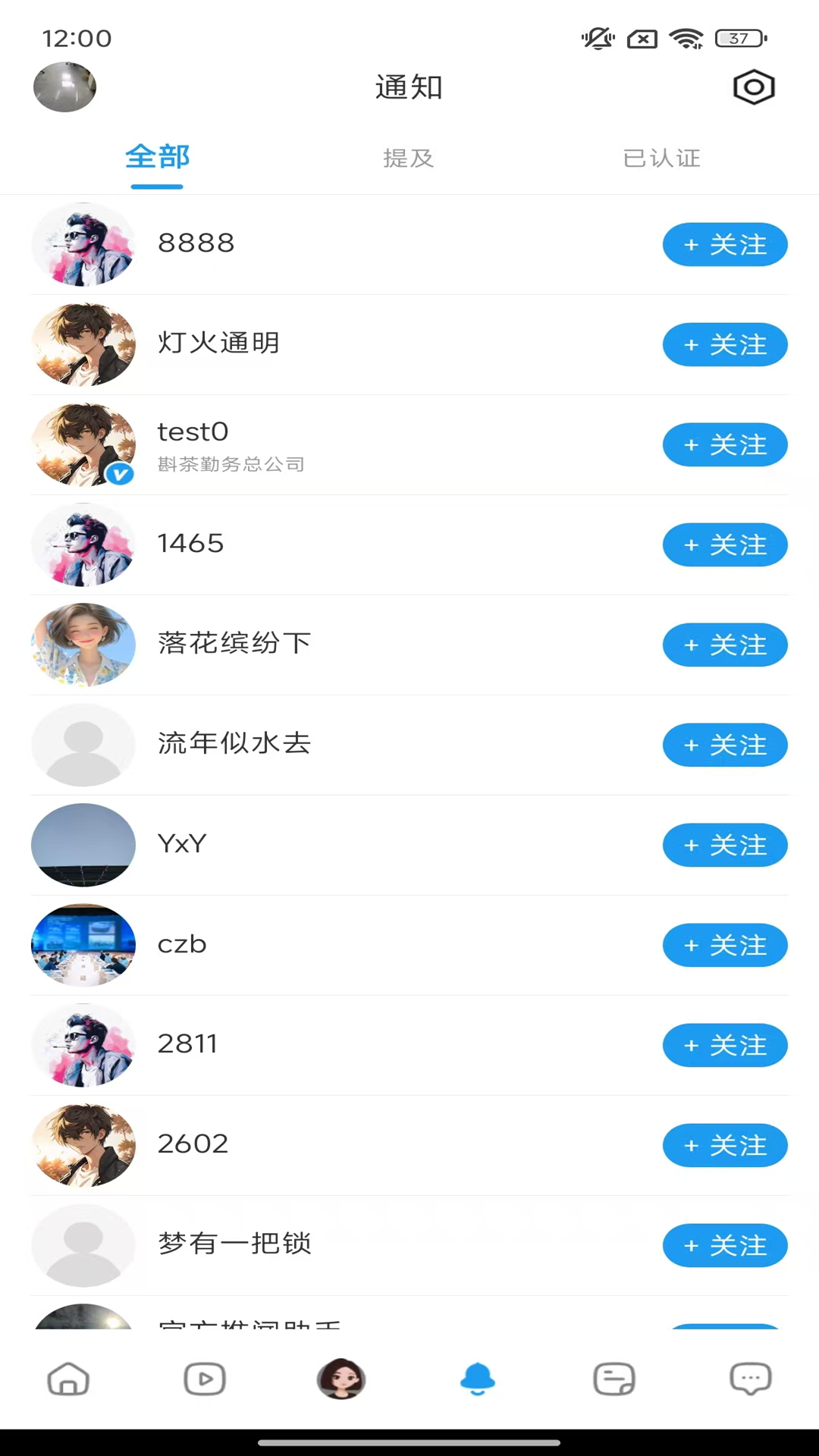The height and width of the screenshot is (1456, 819).
Task: Follow user 8888
Action: [725, 244]
